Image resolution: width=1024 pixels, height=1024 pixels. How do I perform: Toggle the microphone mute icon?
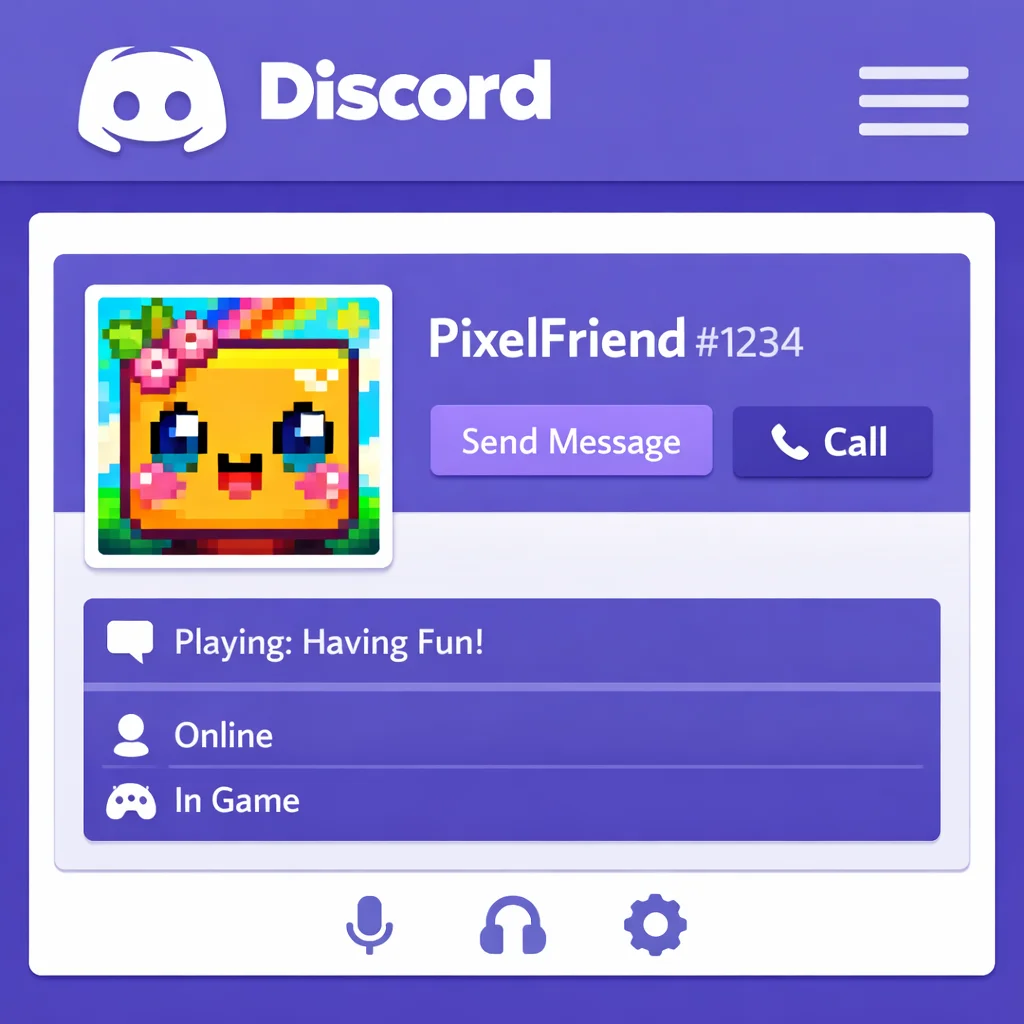click(369, 924)
